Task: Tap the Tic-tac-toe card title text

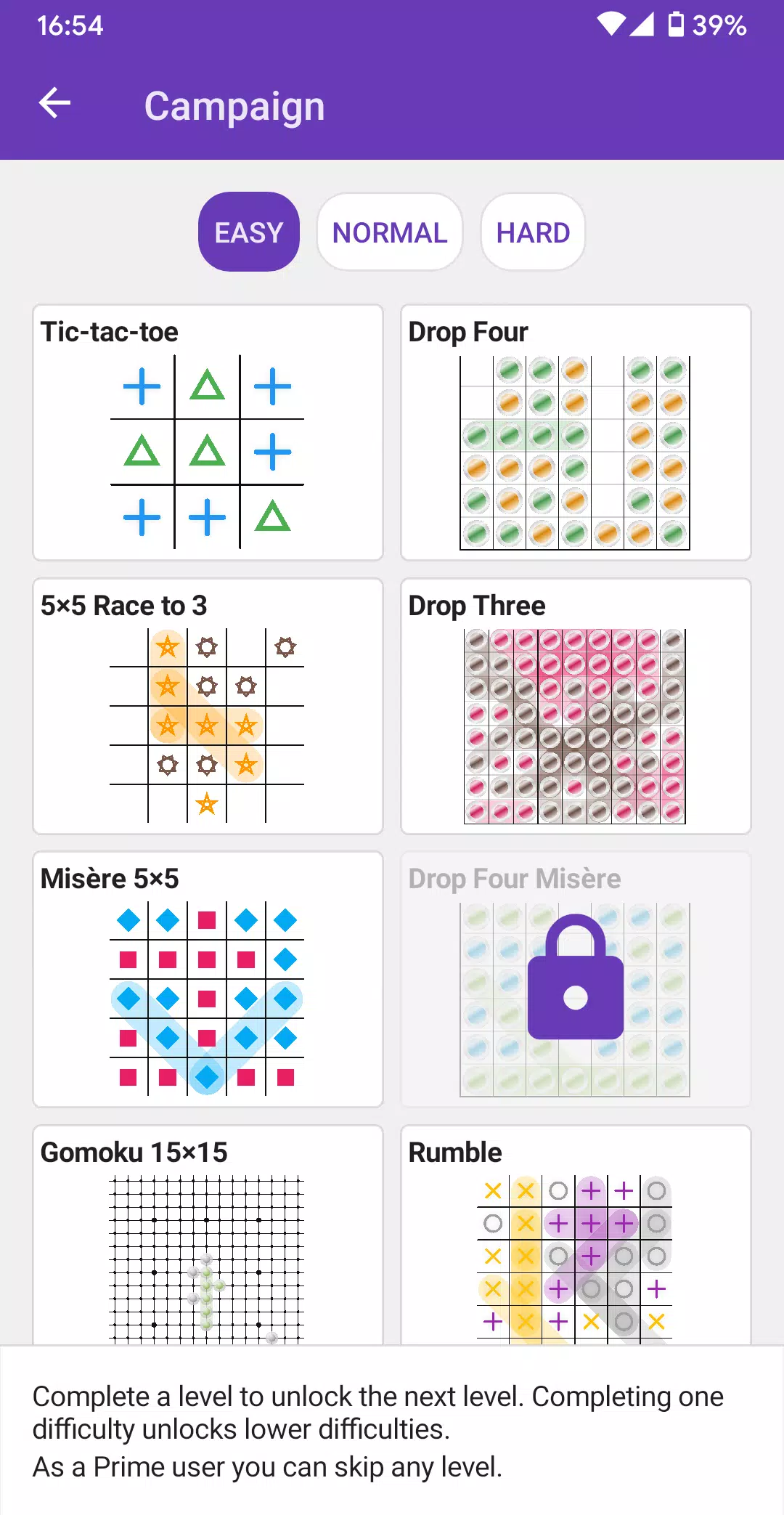Action: point(109,331)
